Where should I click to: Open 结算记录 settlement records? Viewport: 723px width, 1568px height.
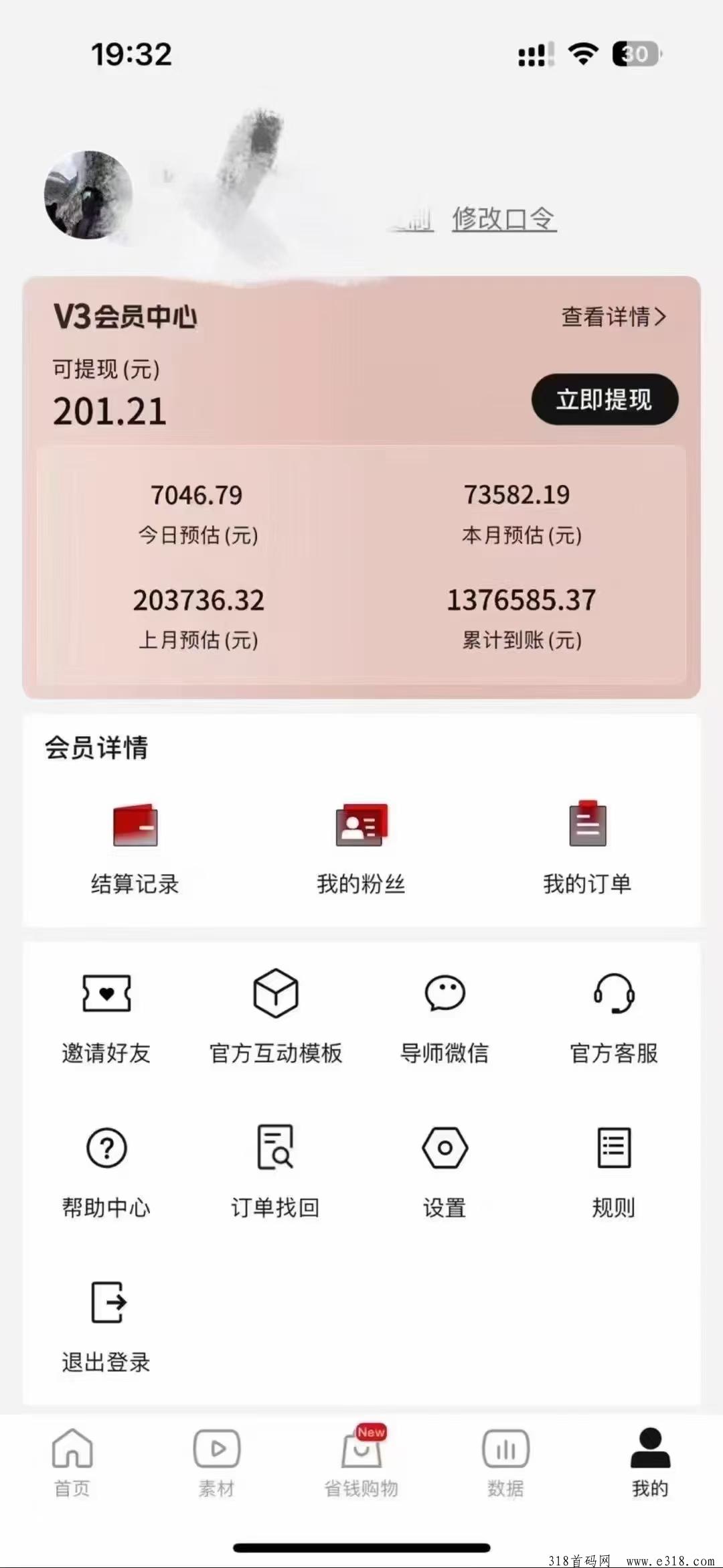point(135,848)
